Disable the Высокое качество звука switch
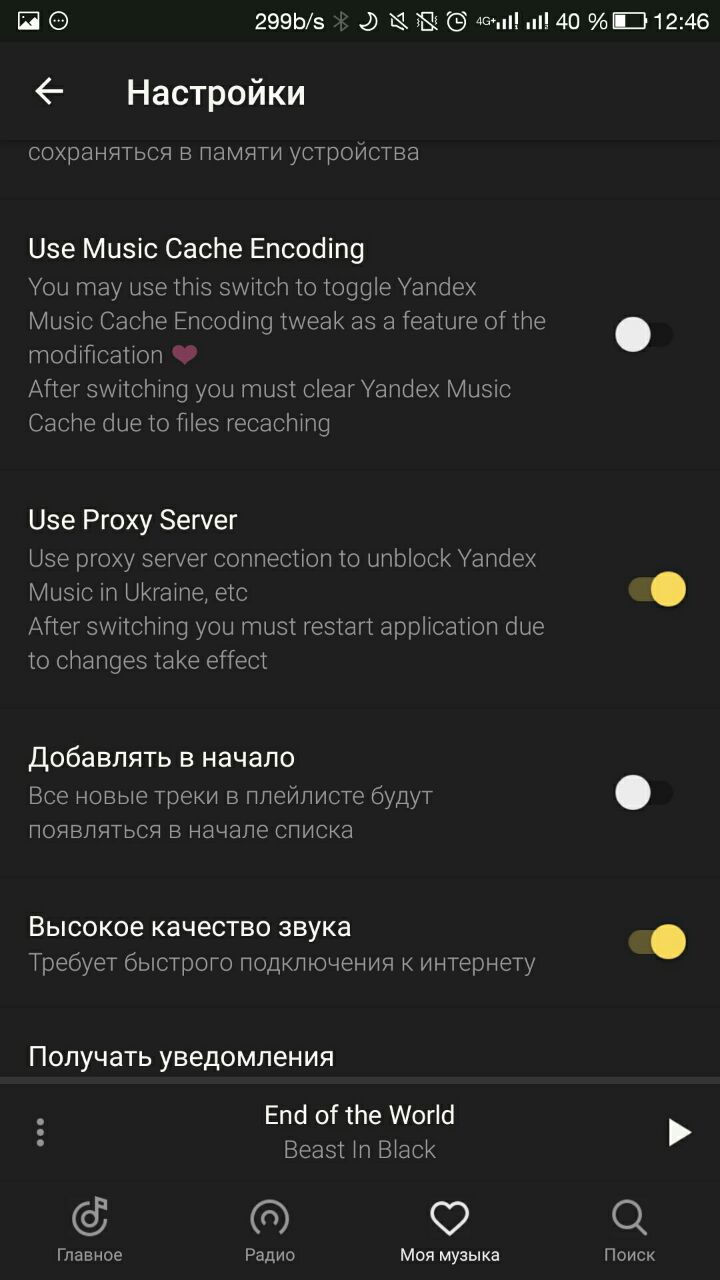 click(656, 942)
